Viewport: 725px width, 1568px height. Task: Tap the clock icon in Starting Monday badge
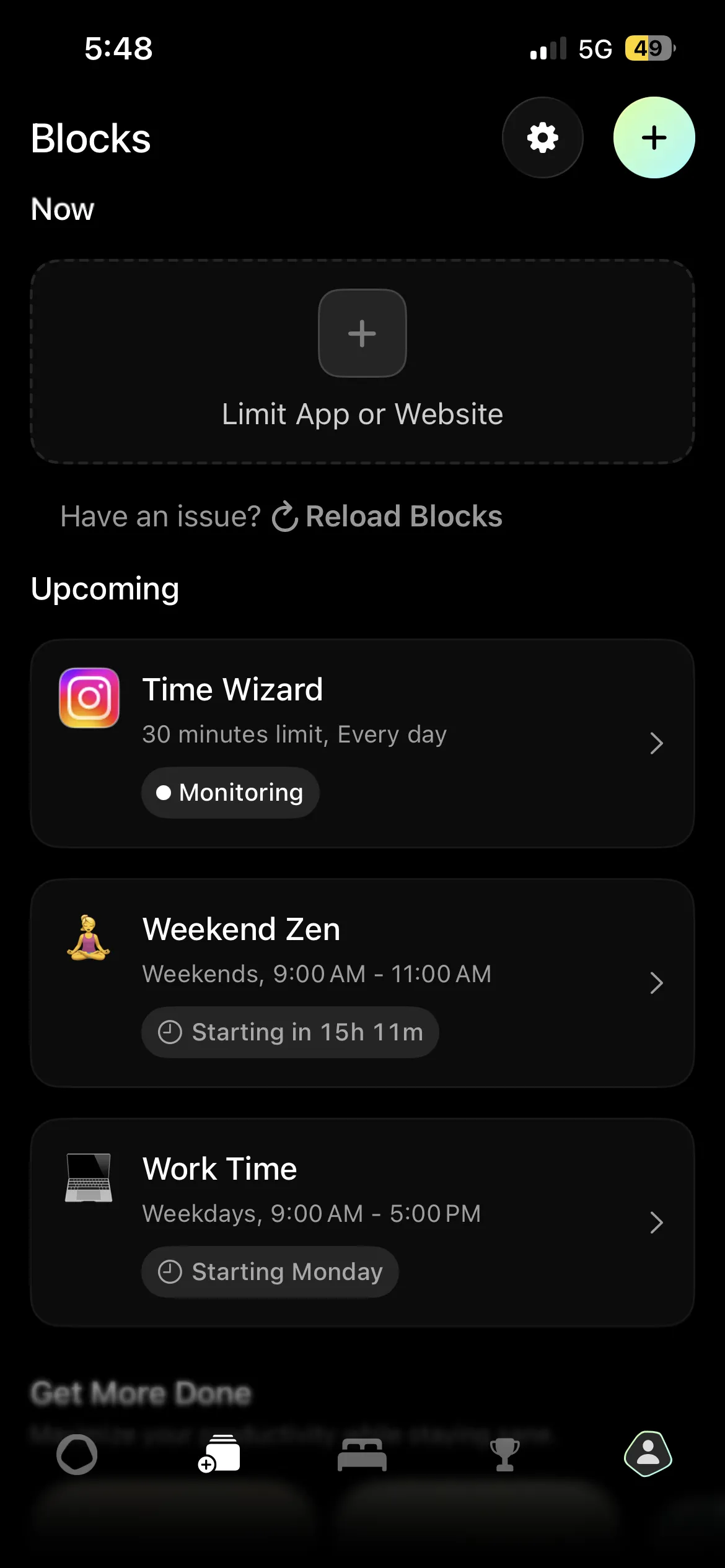click(171, 1271)
